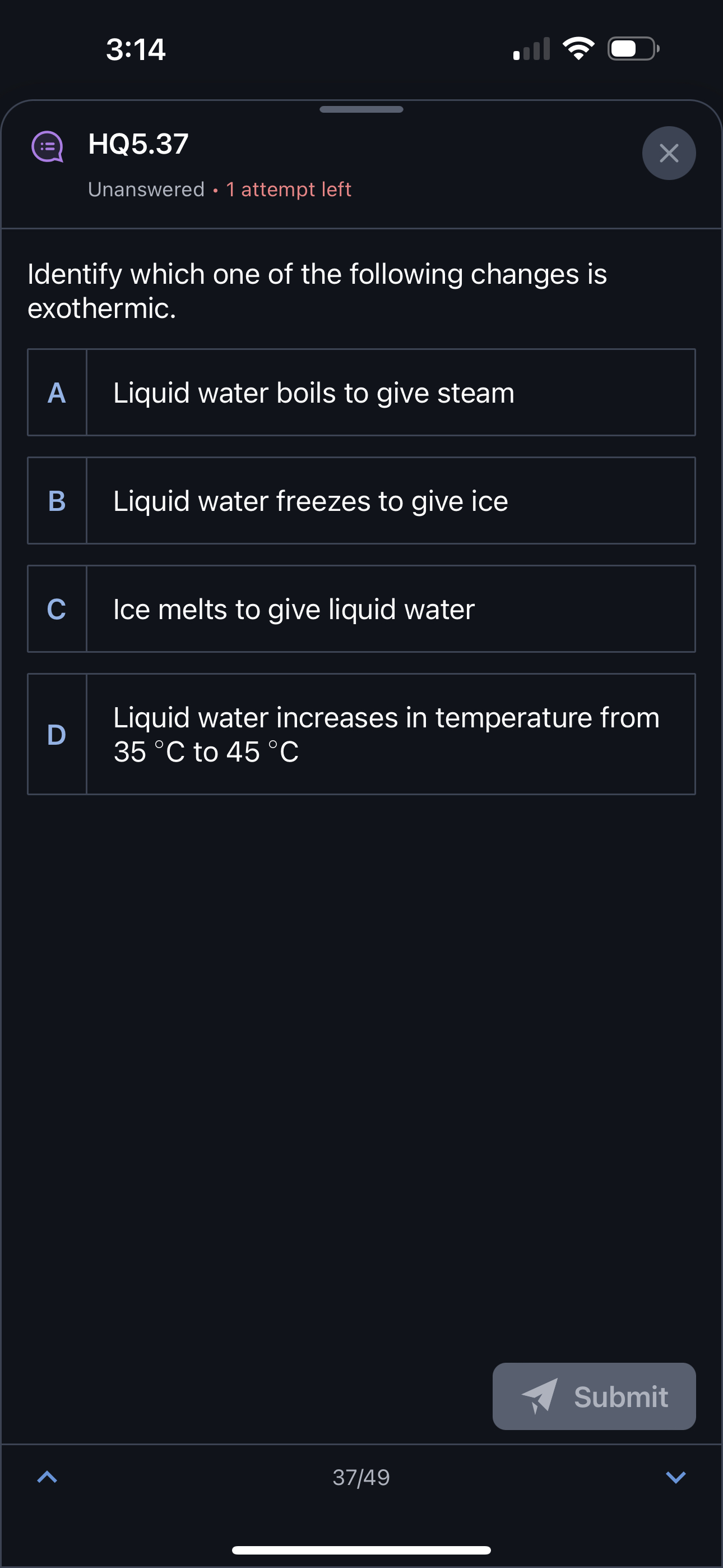Go to the next question with down chevron
Viewport: 723px width, 1568px height.
coord(675,1477)
